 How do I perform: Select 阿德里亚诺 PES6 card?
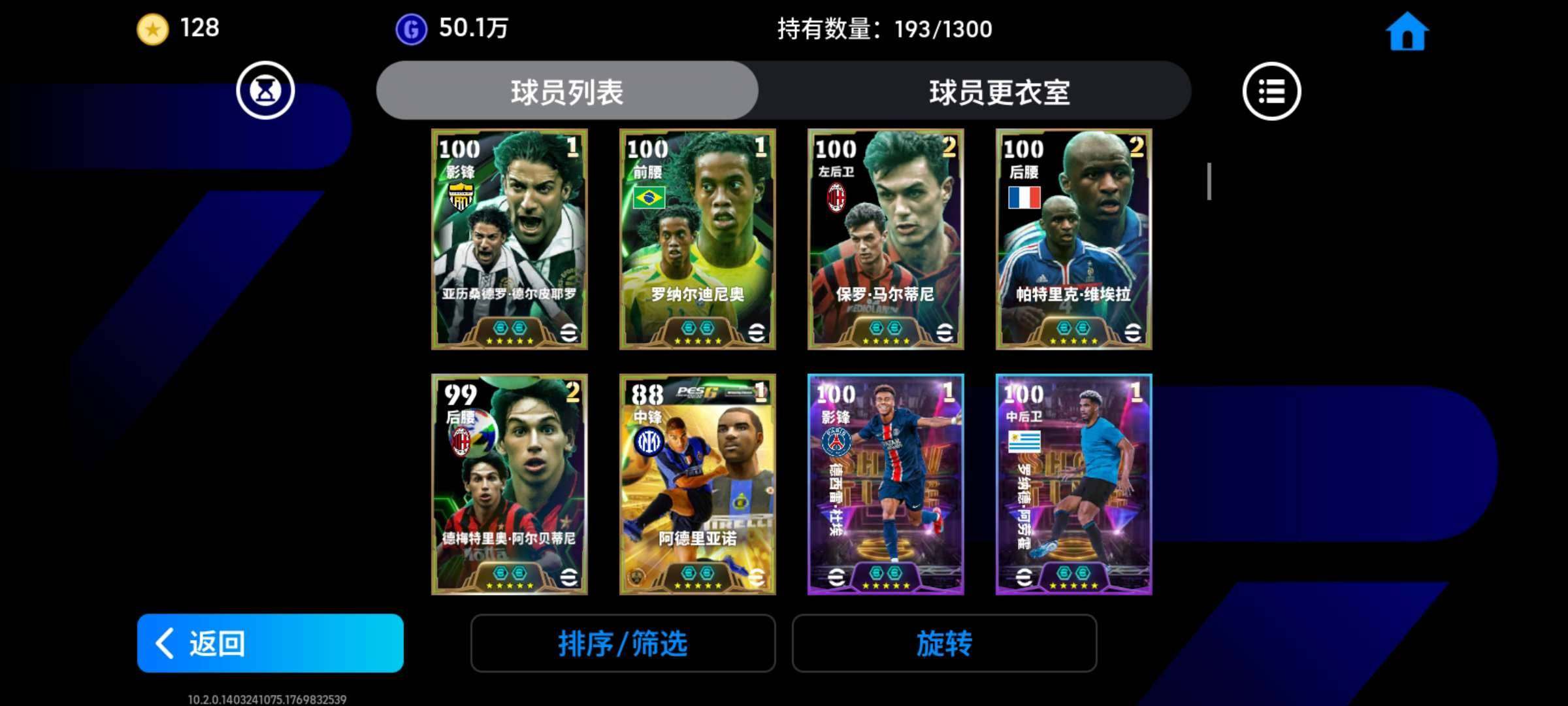tap(697, 484)
